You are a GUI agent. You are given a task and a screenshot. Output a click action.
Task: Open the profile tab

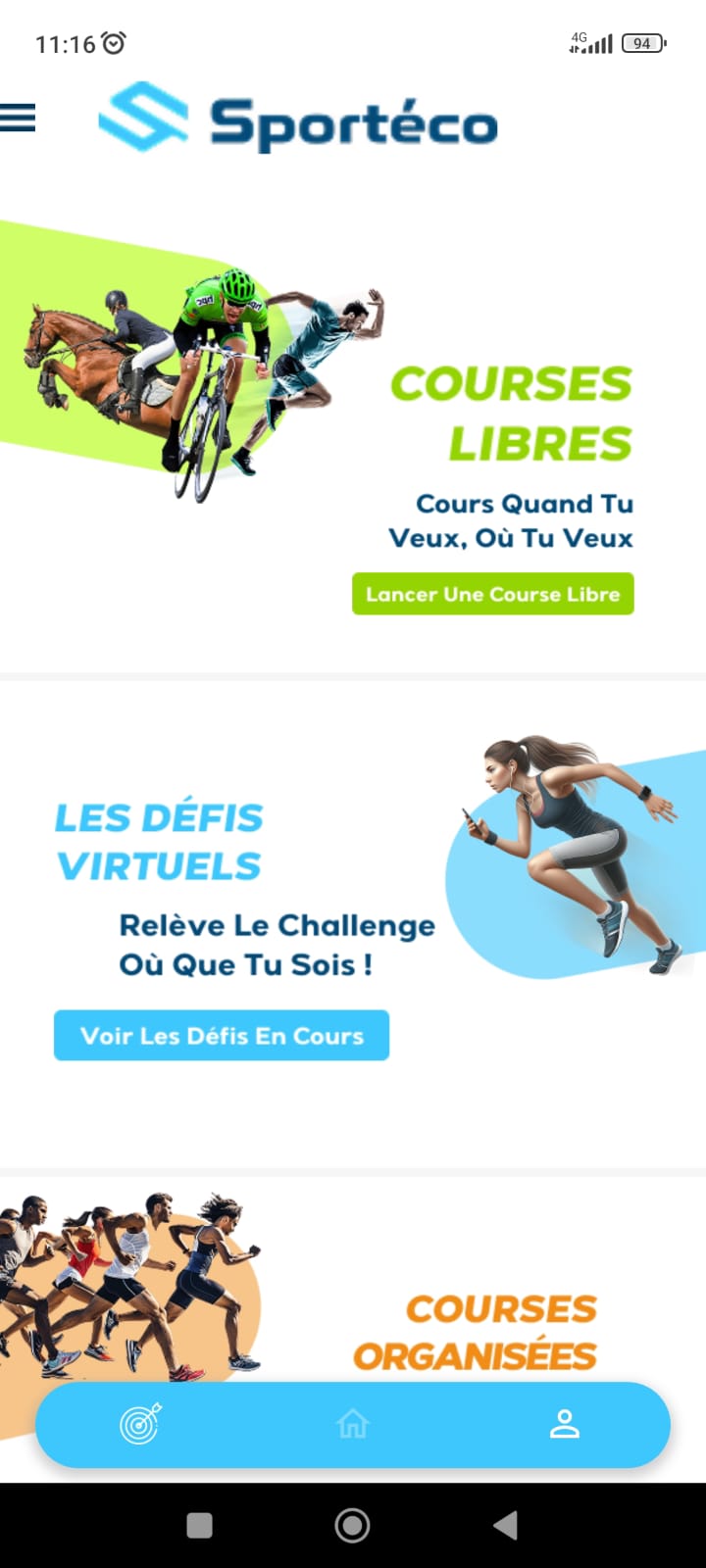[565, 1424]
